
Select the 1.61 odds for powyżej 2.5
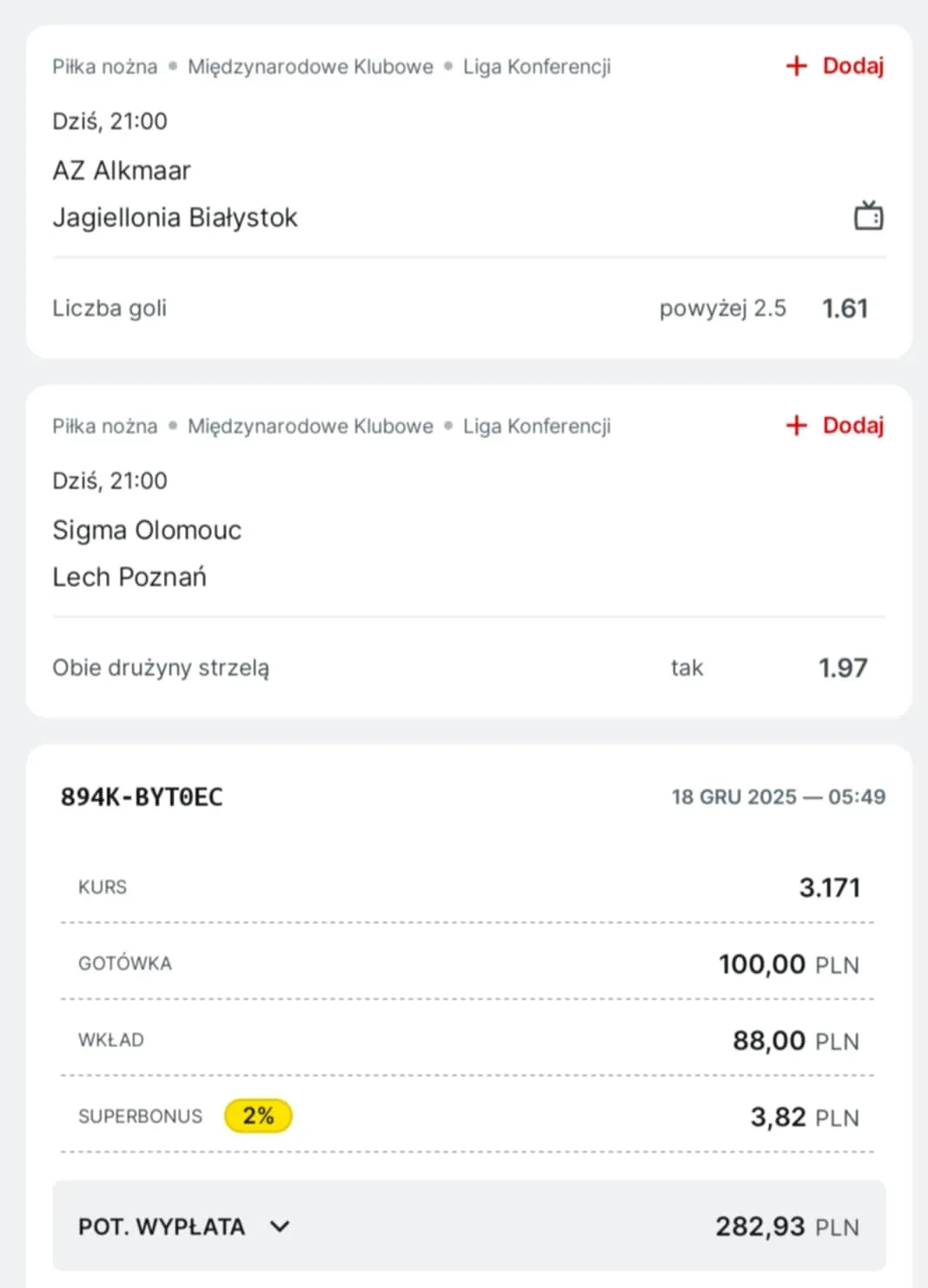(845, 307)
